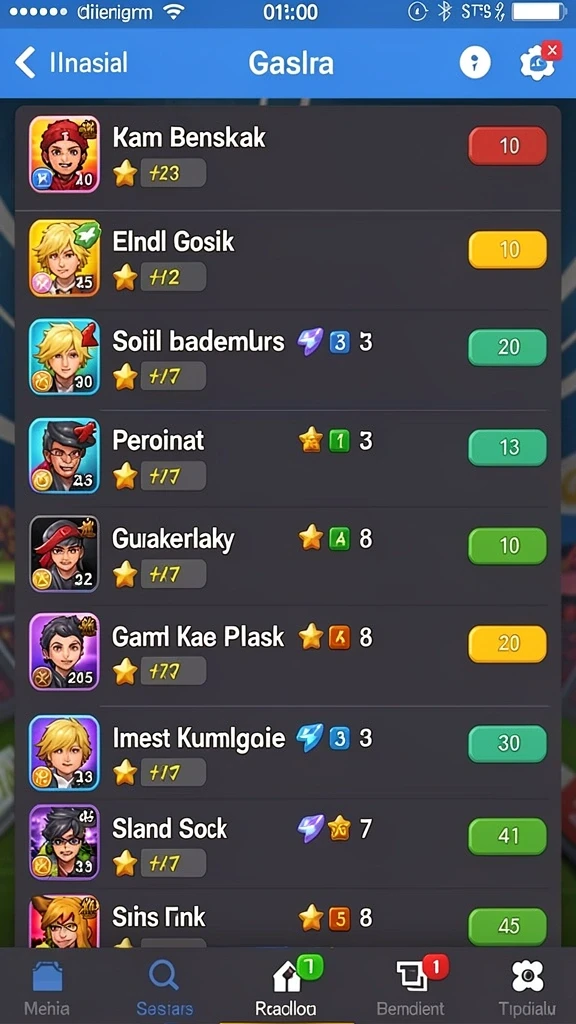
Task: Switch to the Sestars search tab
Action: tap(165, 988)
